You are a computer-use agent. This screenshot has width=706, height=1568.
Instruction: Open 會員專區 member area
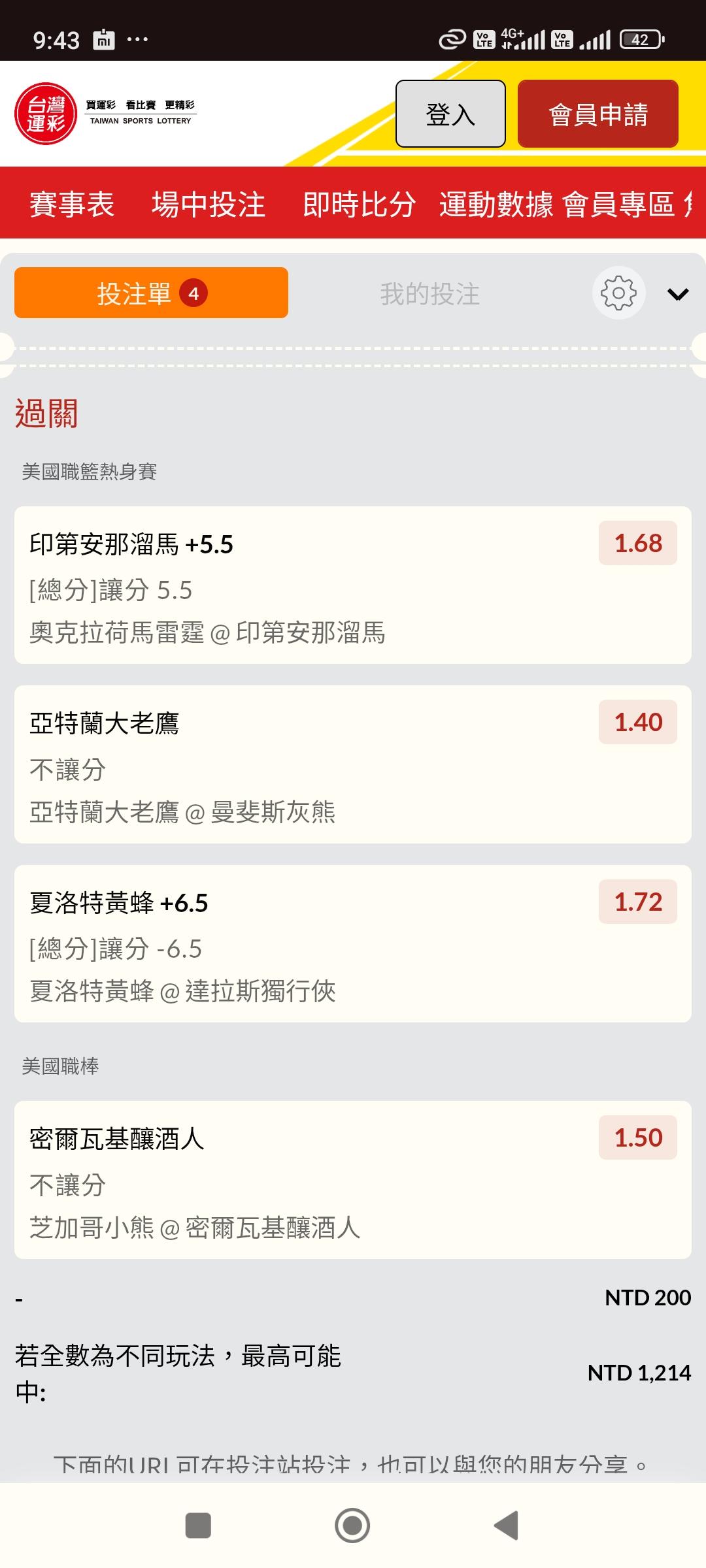pyautogui.click(x=618, y=204)
